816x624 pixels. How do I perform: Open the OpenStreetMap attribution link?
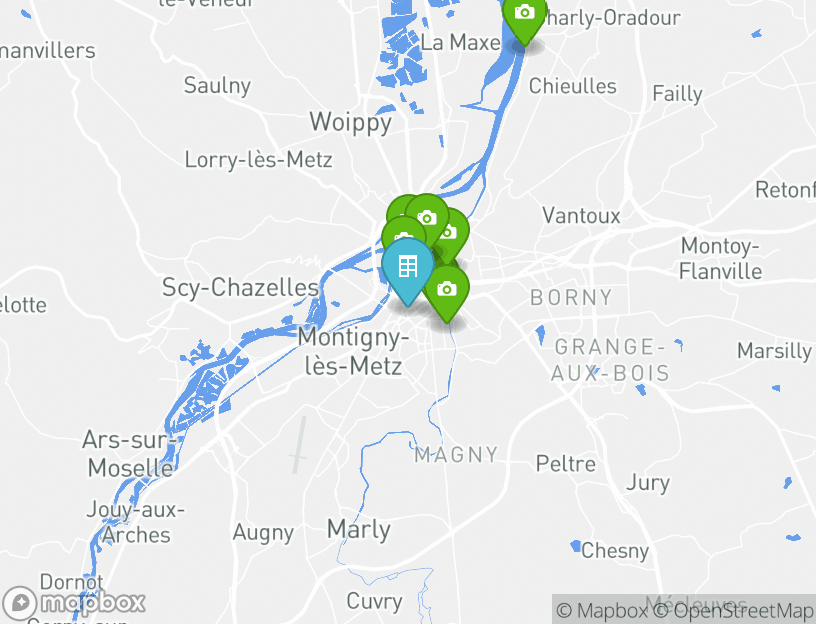(733, 610)
